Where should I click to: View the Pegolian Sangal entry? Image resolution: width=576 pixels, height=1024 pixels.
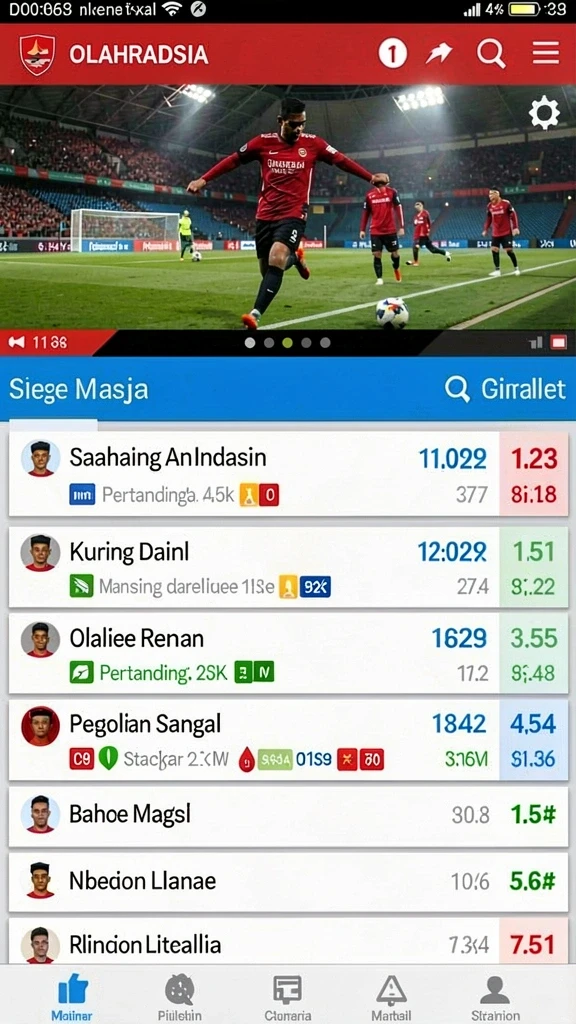pyautogui.click(x=288, y=741)
